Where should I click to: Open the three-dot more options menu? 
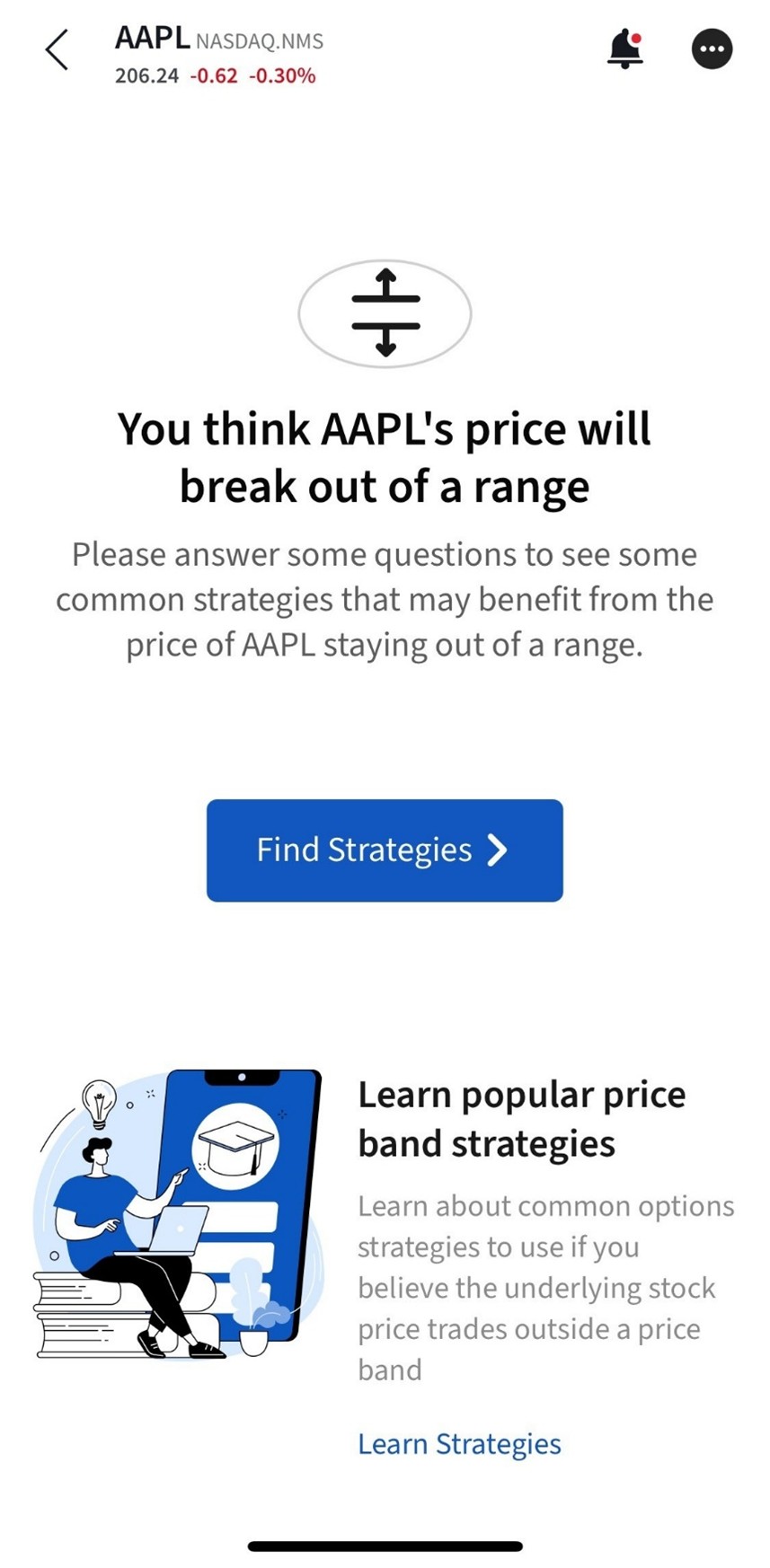click(x=712, y=48)
